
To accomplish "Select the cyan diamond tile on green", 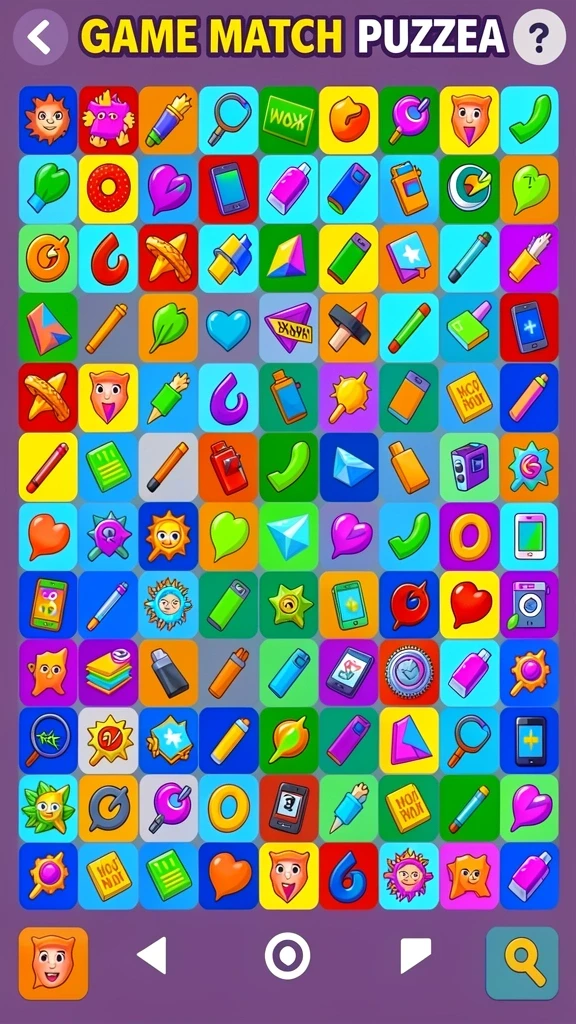I will click(288, 536).
